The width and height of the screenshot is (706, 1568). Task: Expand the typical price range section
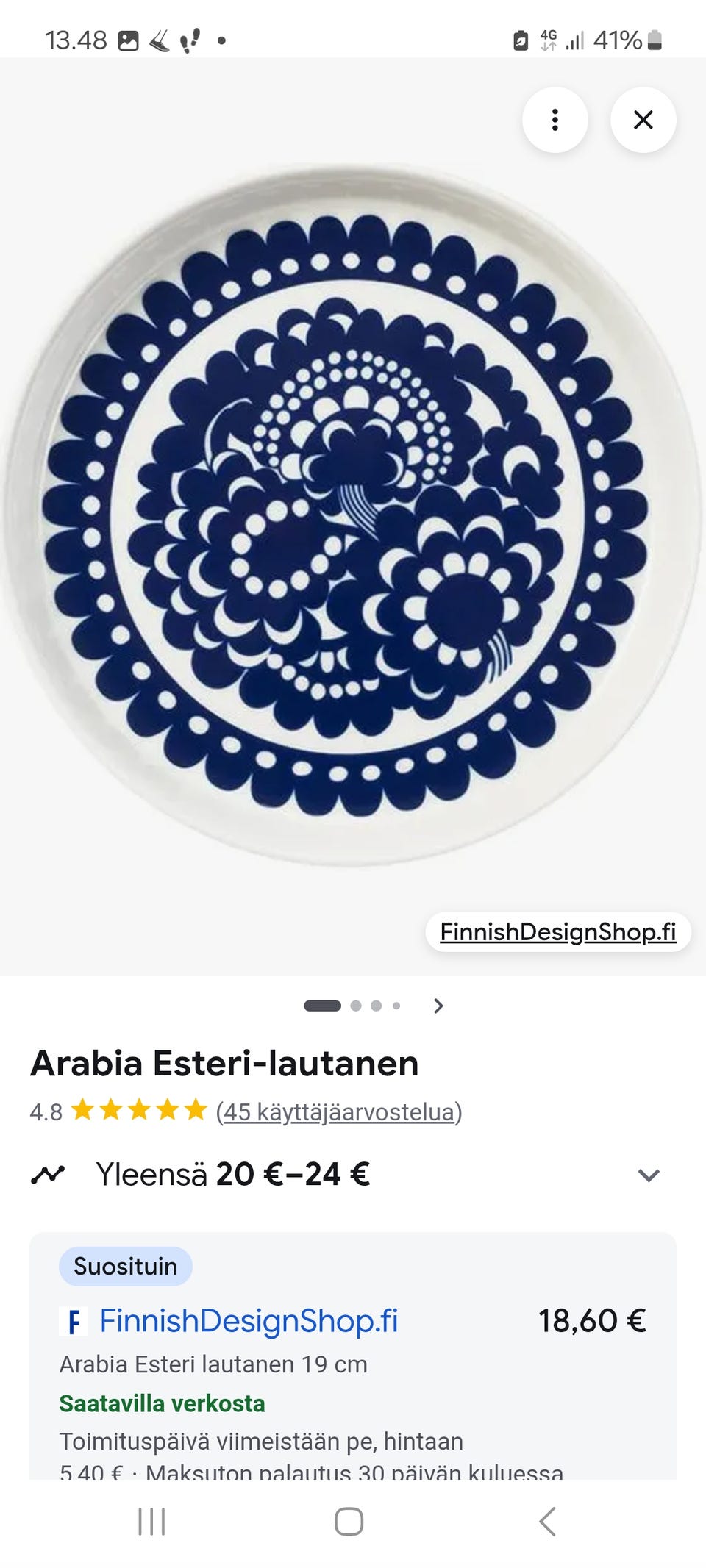pyautogui.click(x=648, y=1175)
